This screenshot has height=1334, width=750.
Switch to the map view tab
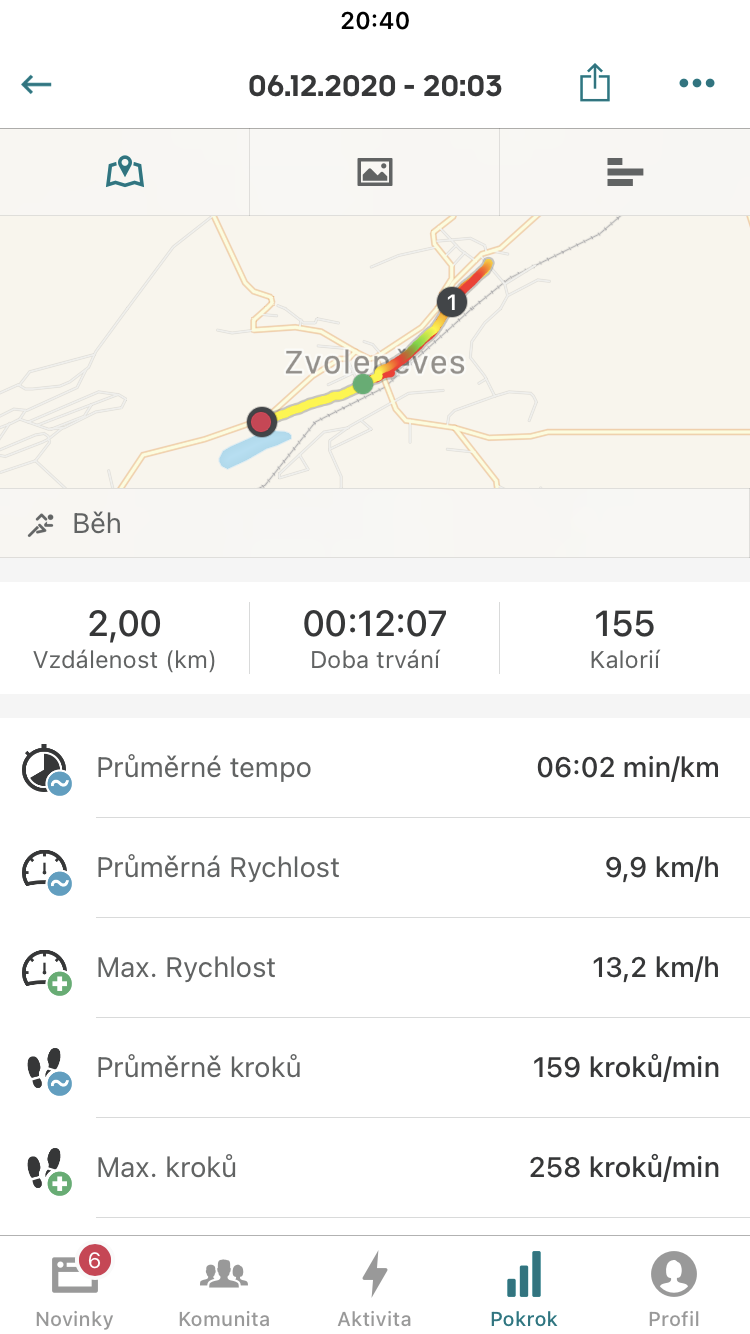(125, 172)
